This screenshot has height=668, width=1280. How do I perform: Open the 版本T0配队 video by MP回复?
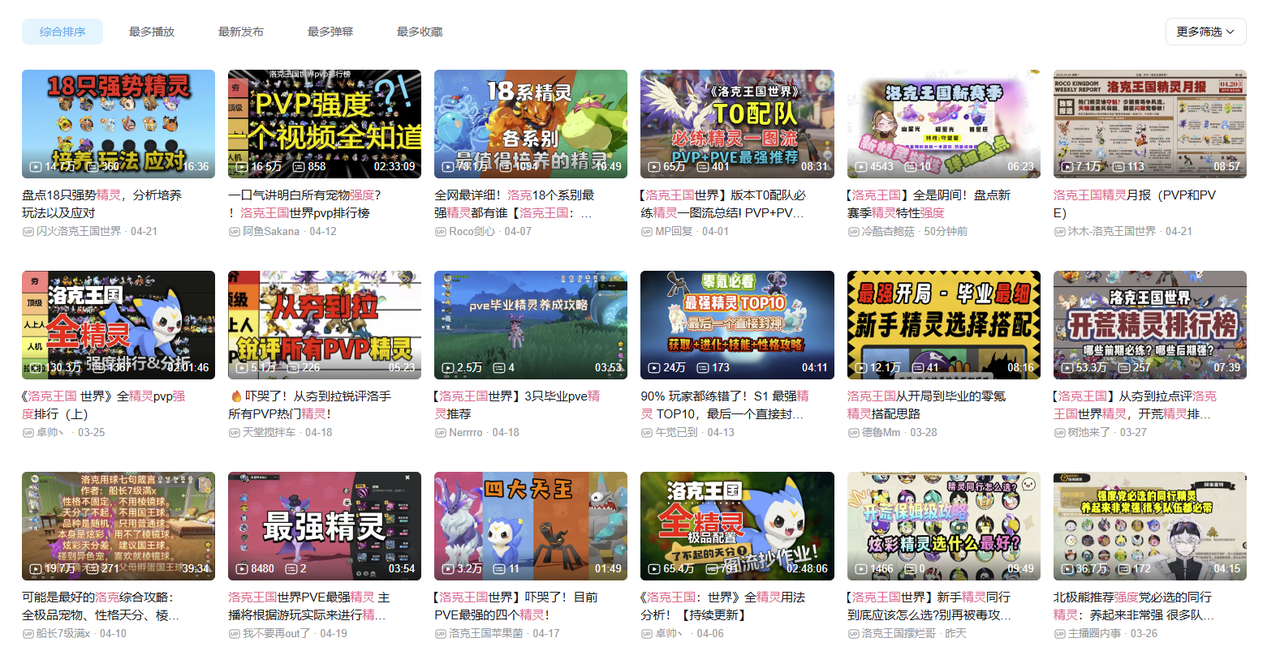coord(737,124)
